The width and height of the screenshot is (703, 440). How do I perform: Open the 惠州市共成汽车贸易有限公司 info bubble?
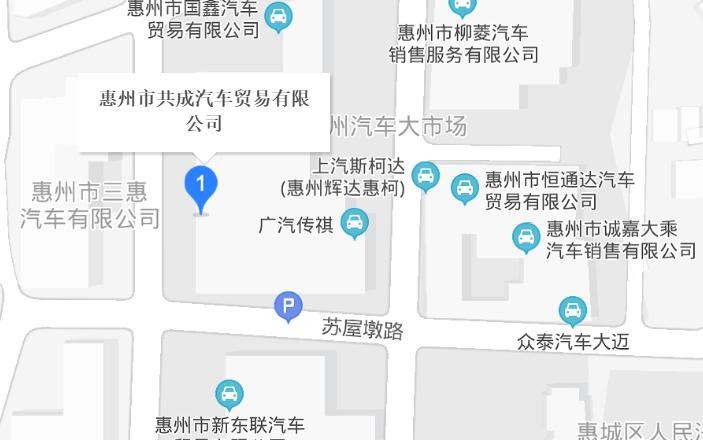click(x=204, y=112)
